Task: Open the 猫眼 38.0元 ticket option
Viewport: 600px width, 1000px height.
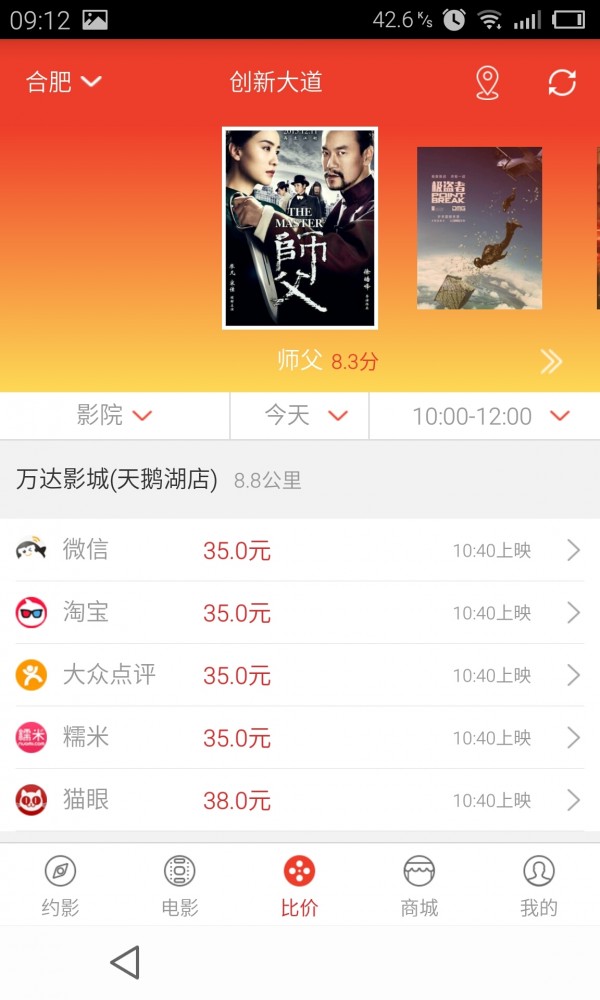Action: pyautogui.click(x=300, y=800)
